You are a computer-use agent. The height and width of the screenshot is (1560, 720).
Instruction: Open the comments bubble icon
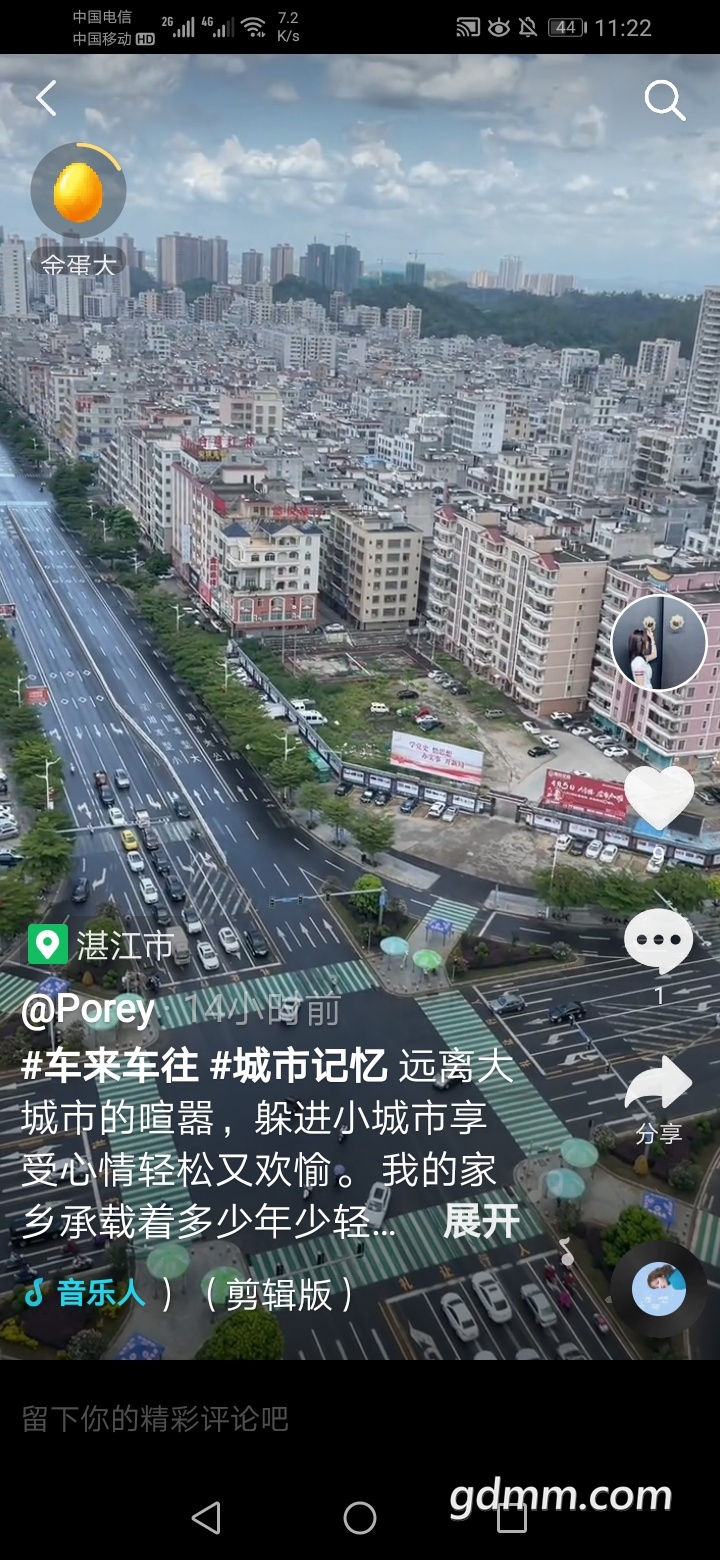click(658, 941)
